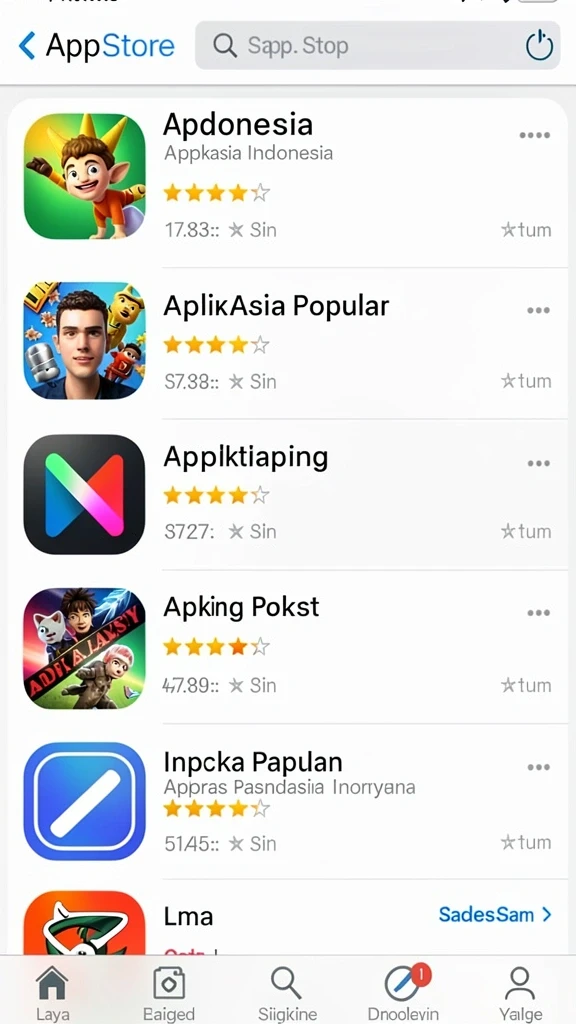Open more options for AplikAsia Popular
This screenshot has width=576, height=1024.
point(538,310)
